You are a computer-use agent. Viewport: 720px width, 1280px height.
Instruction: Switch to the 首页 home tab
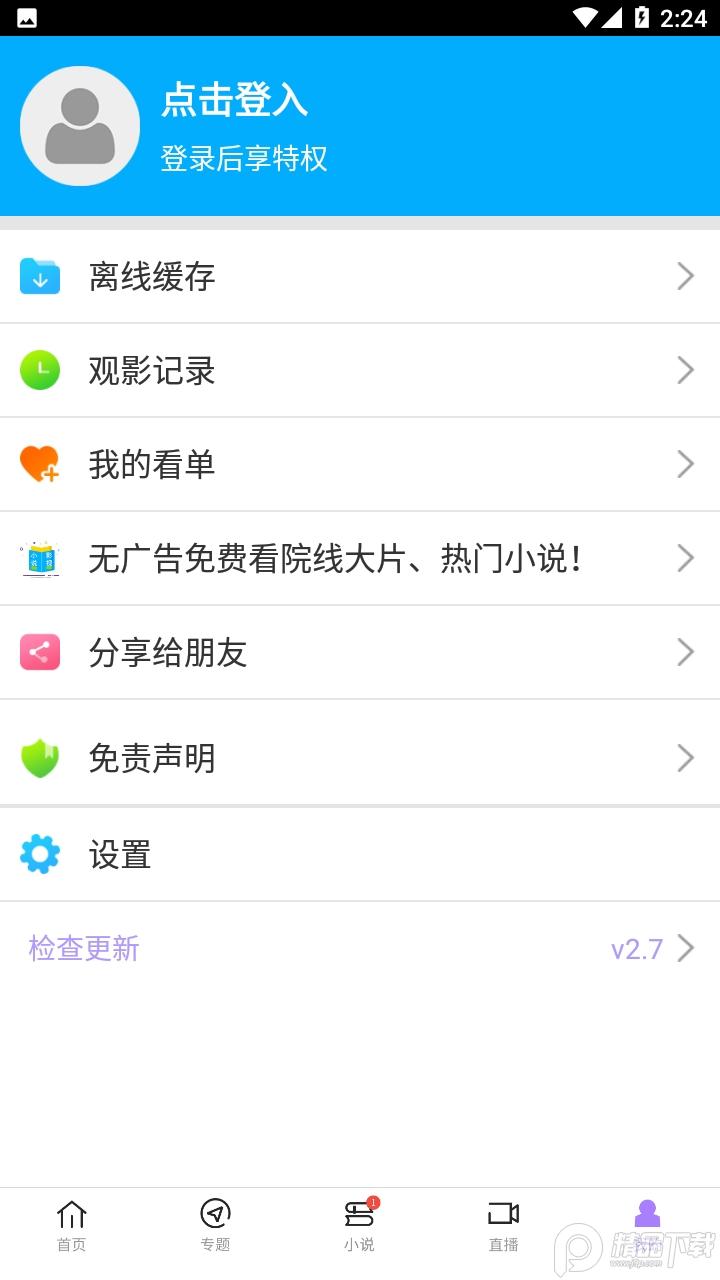[72, 1224]
